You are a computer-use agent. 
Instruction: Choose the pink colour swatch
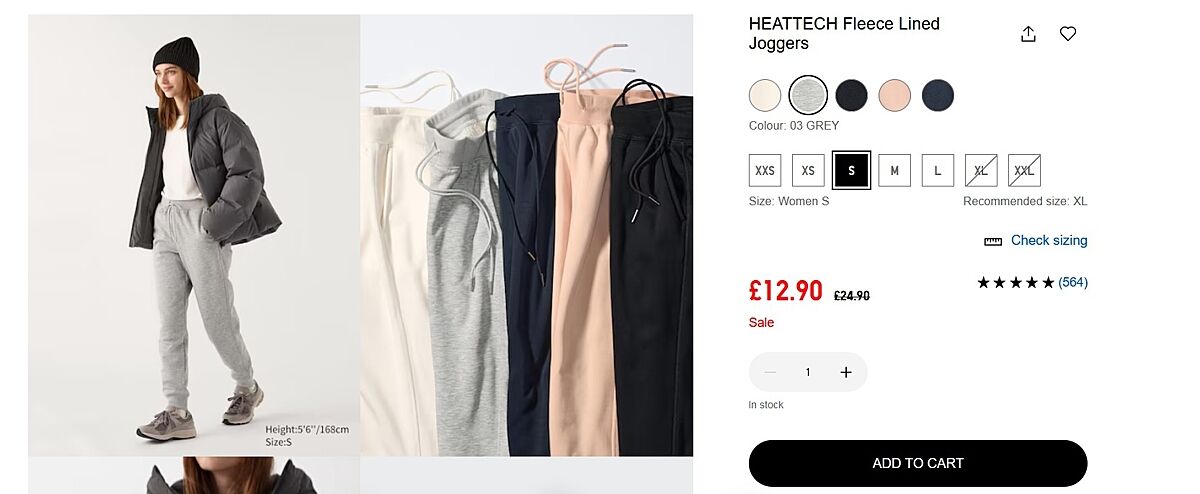point(894,95)
